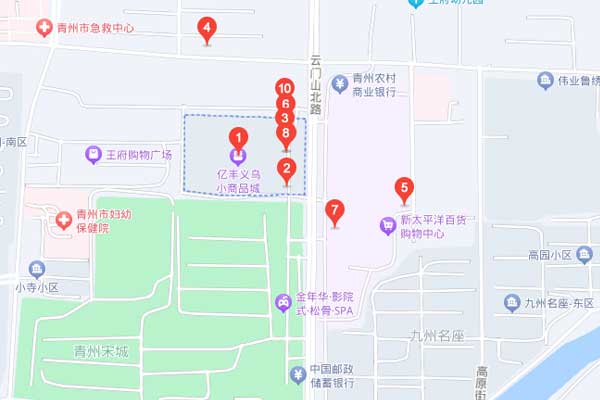Tap map marker number 4
The height and width of the screenshot is (400, 600).
coord(206,28)
